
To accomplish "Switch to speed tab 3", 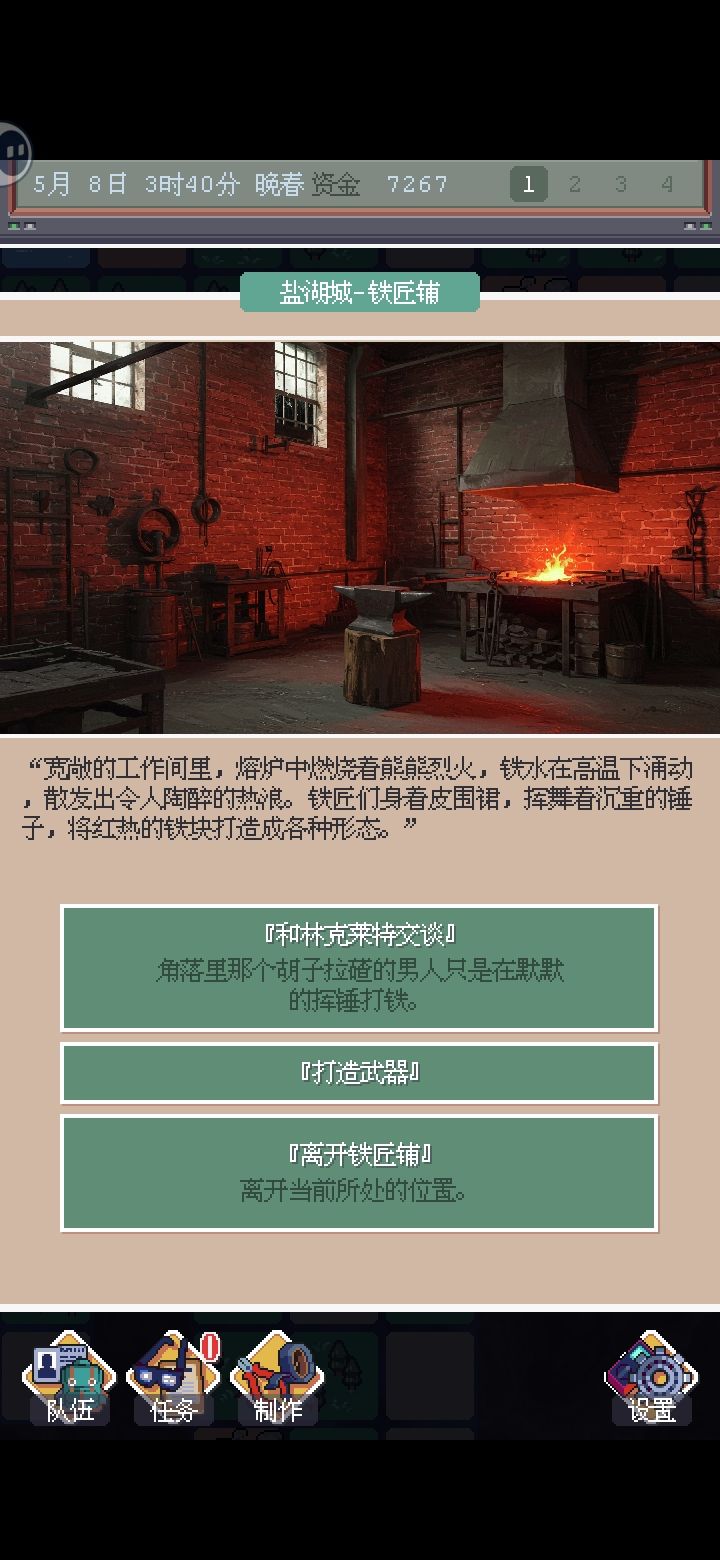I will 621,184.
